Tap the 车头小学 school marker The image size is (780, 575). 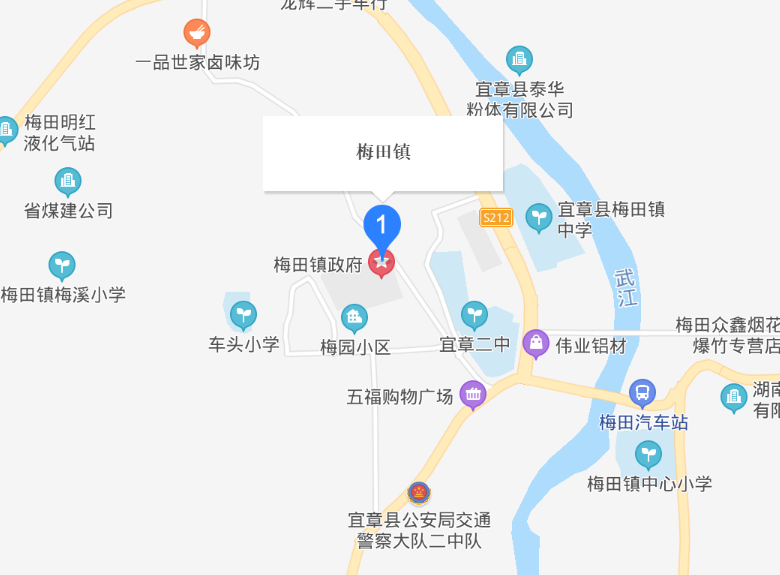243,316
